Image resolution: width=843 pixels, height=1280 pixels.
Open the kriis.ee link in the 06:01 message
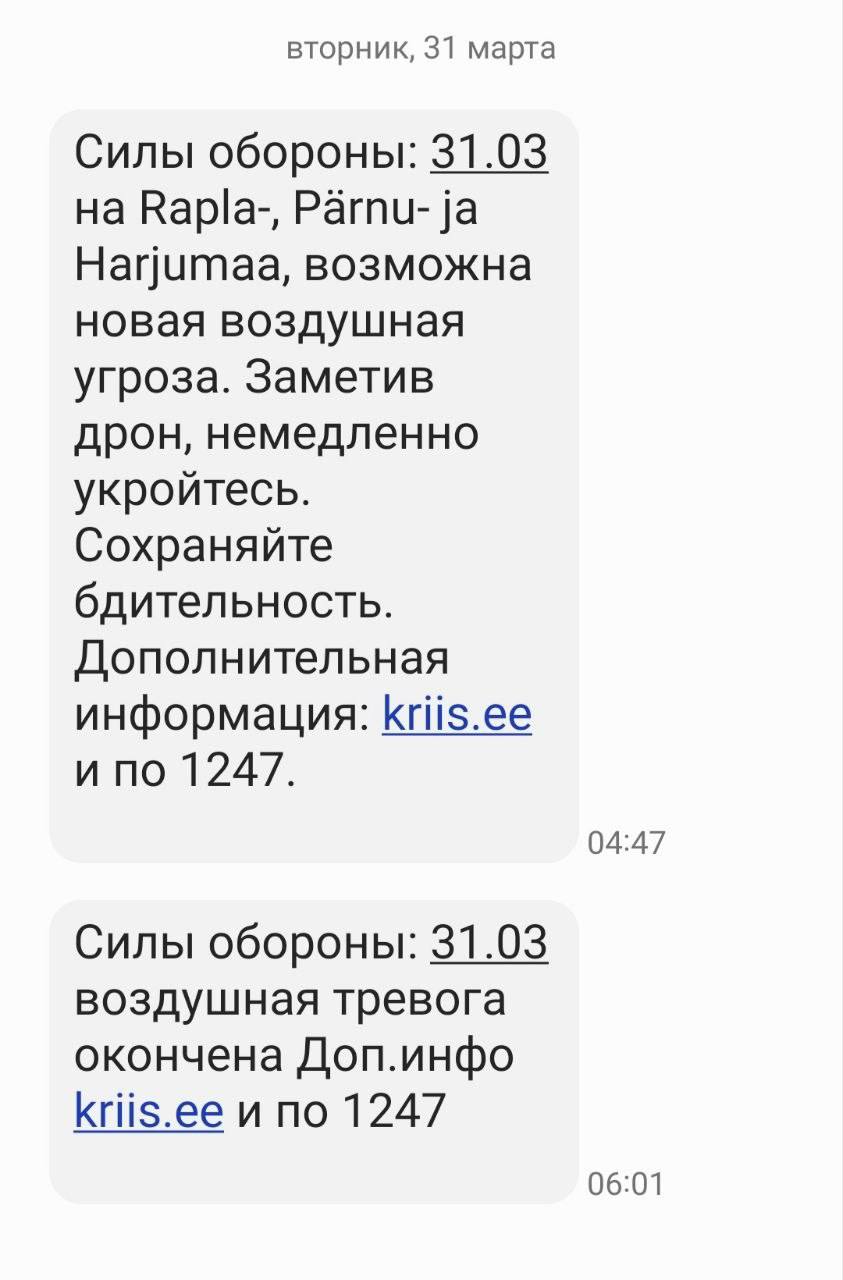pyautogui.click(x=148, y=1111)
